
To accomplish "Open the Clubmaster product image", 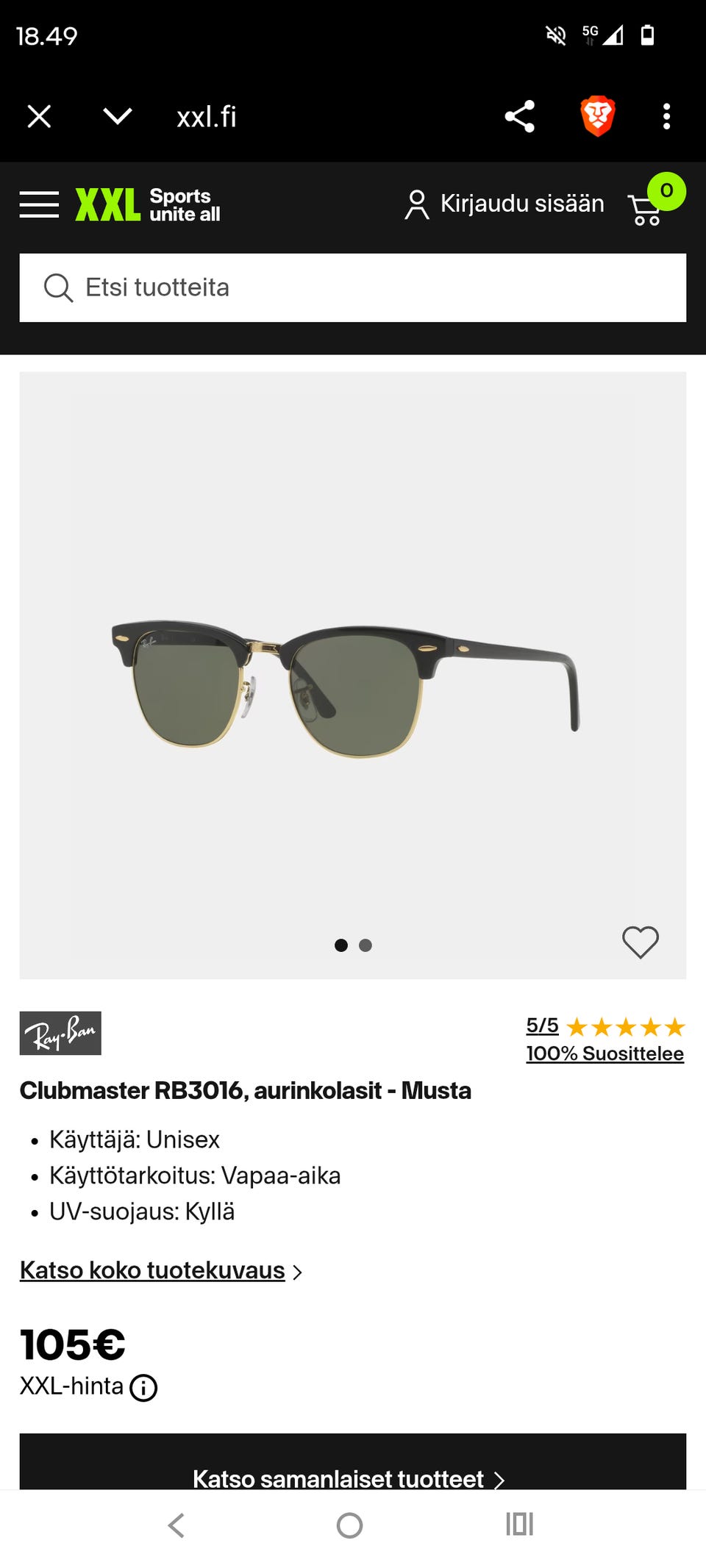I will [346, 684].
